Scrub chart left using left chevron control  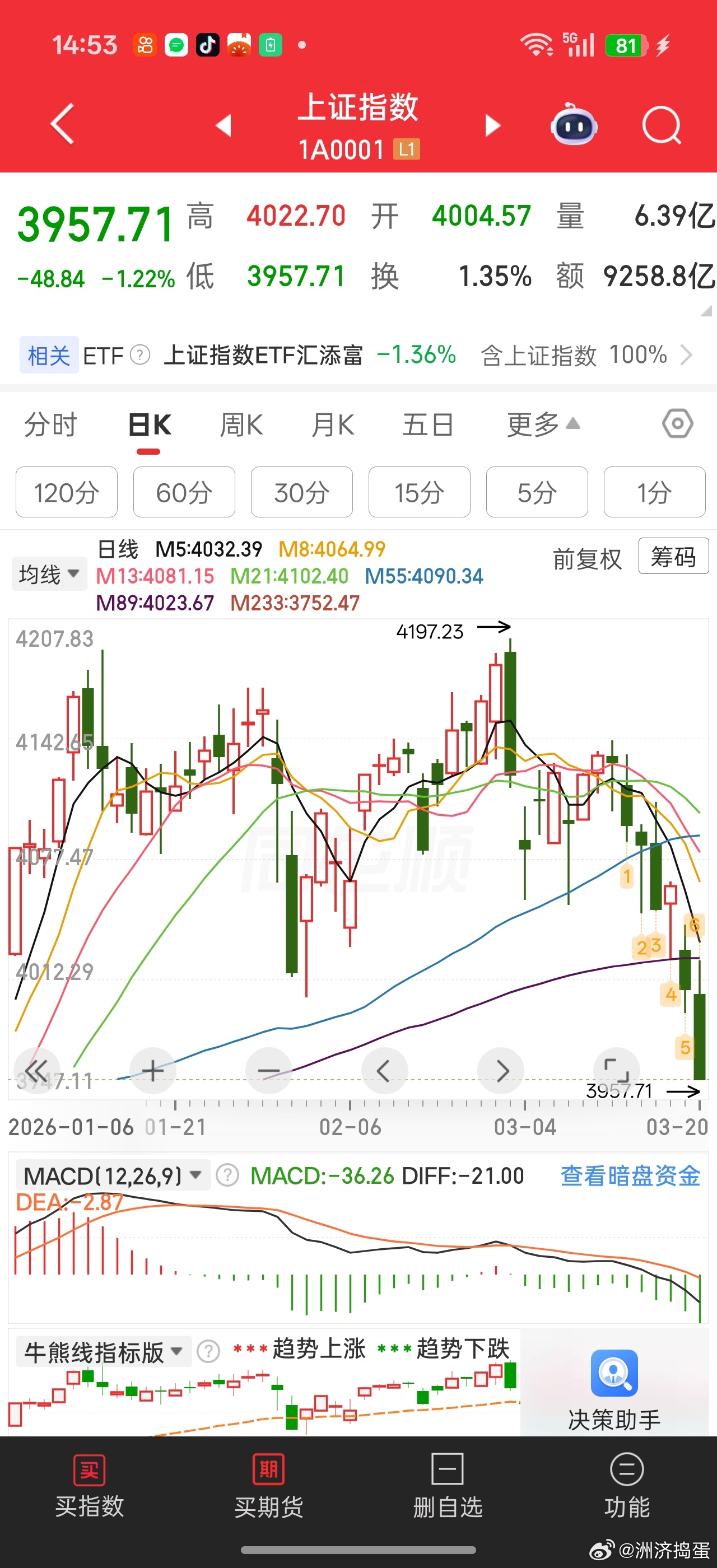coord(384,1070)
